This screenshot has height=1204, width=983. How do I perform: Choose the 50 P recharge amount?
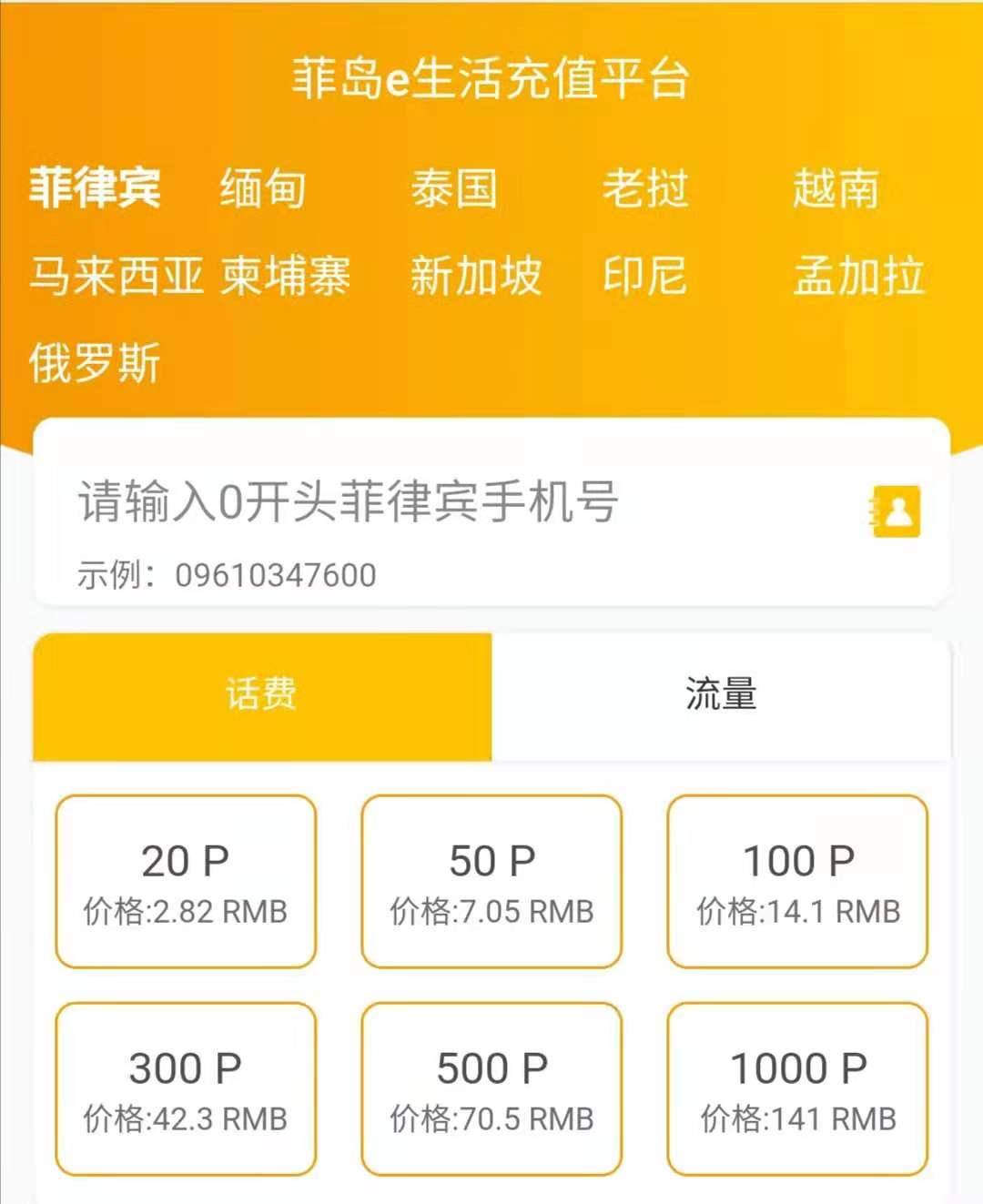click(x=491, y=878)
